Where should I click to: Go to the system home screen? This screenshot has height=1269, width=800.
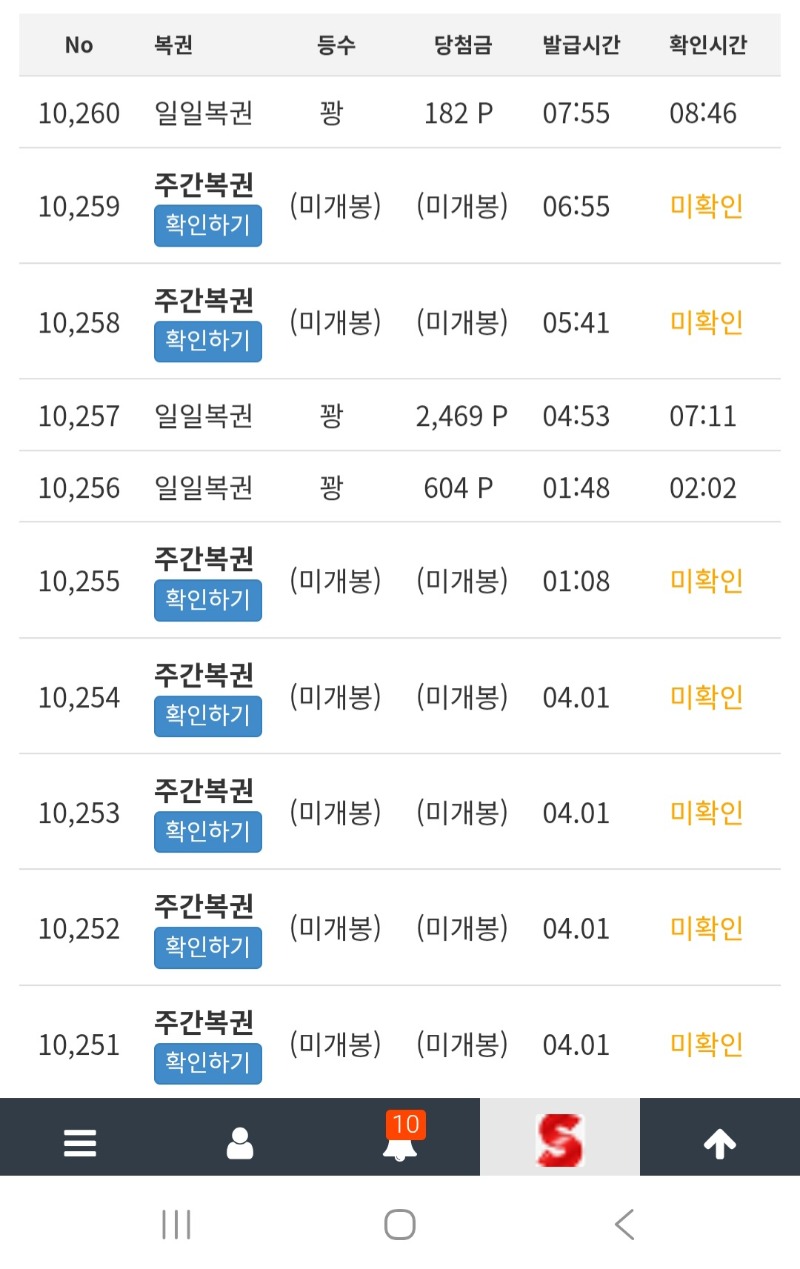tap(400, 1224)
